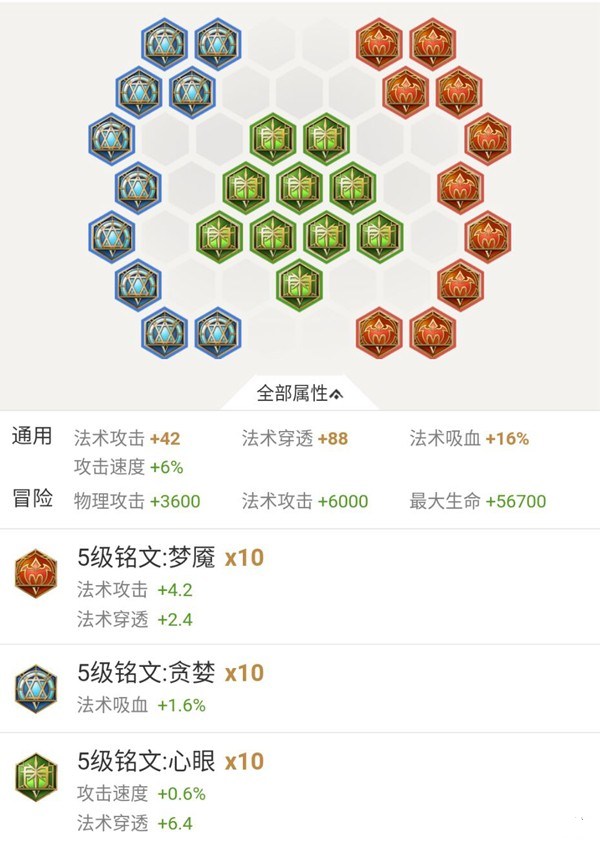The height and width of the screenshot is (846, 600).
Task: Open the 5级铭文:贪婪 rune entry
Action: [x=170, y=672]
